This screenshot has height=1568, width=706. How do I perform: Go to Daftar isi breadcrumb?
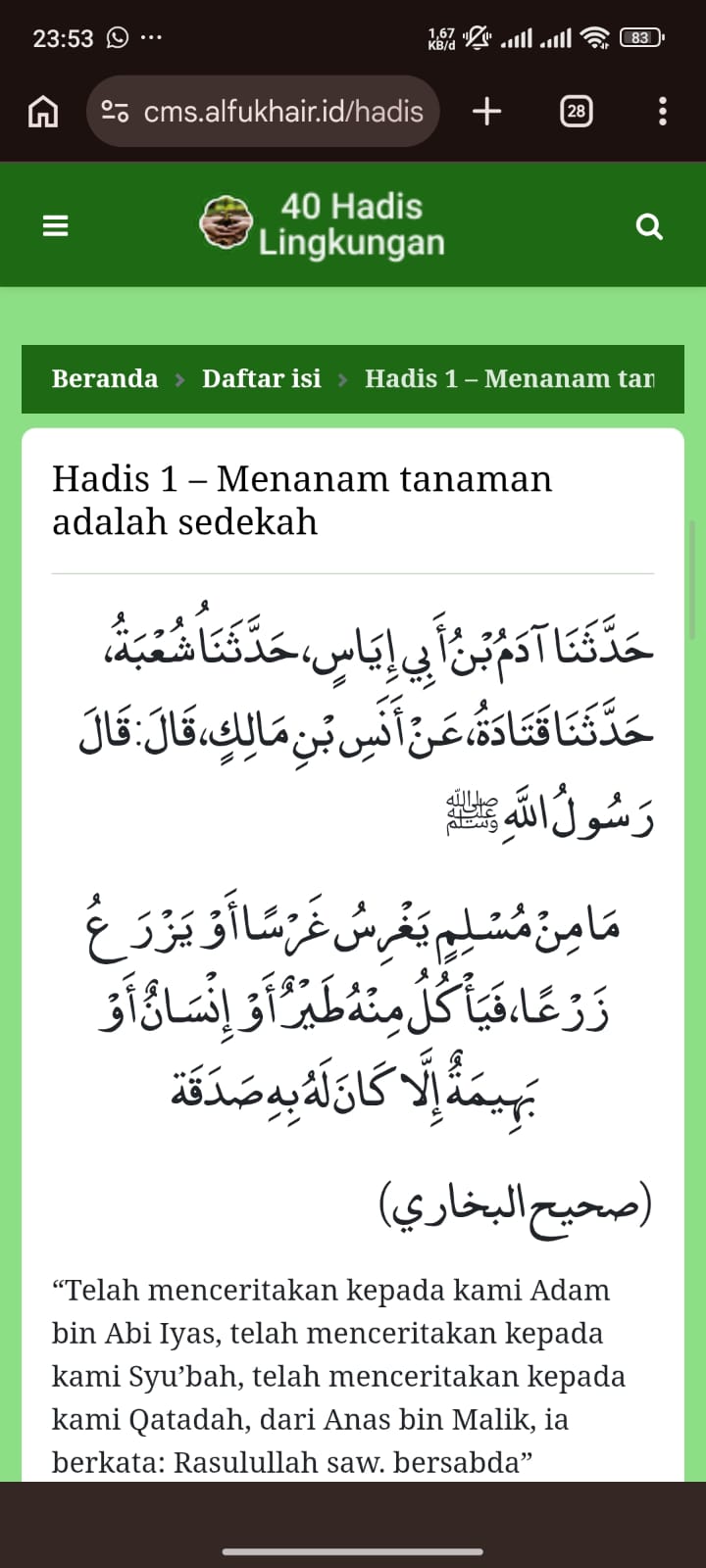click(x=262, y=378)
